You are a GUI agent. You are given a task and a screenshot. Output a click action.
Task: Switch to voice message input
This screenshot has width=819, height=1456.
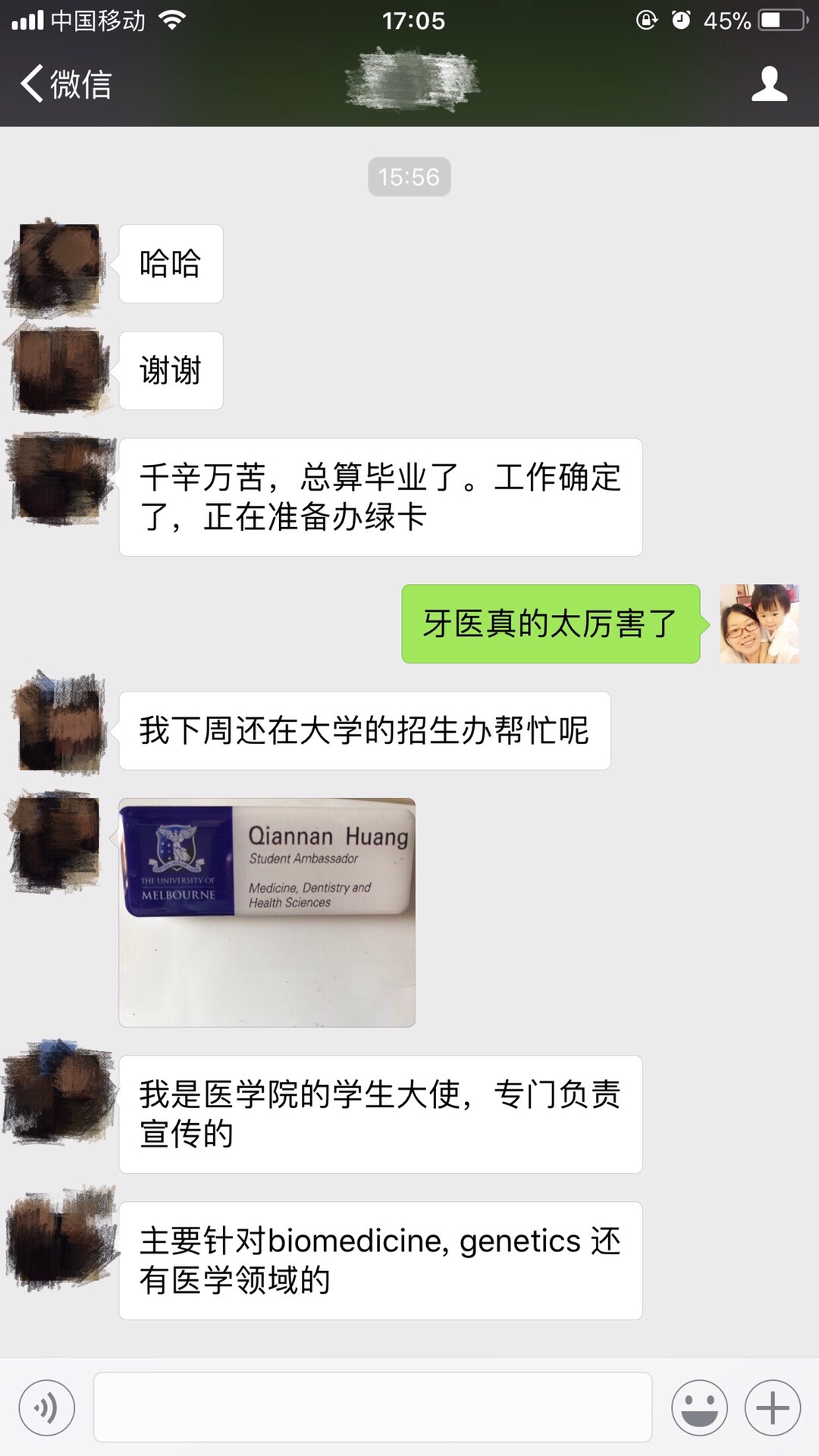tap(46, 1408)
